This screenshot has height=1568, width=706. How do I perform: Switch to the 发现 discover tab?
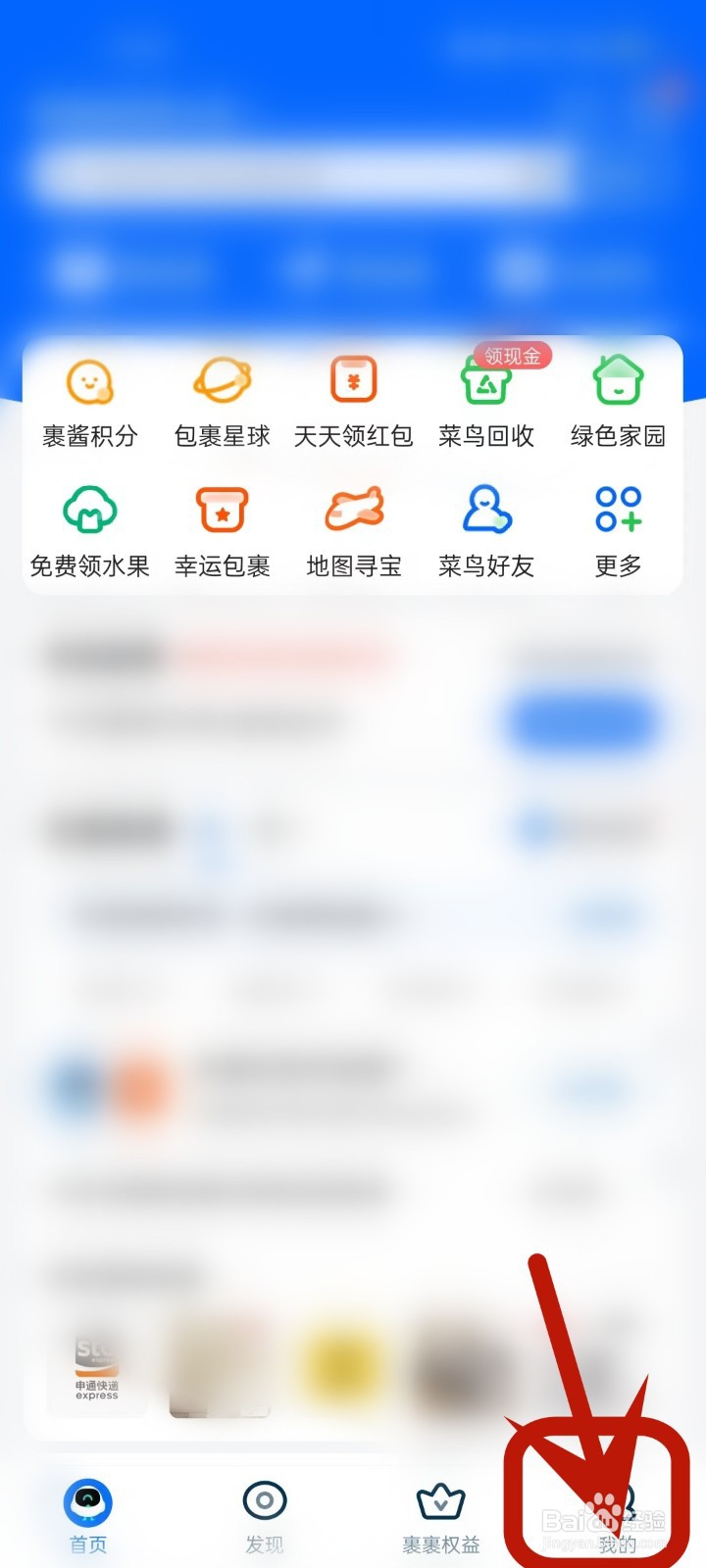[264, 1514]
